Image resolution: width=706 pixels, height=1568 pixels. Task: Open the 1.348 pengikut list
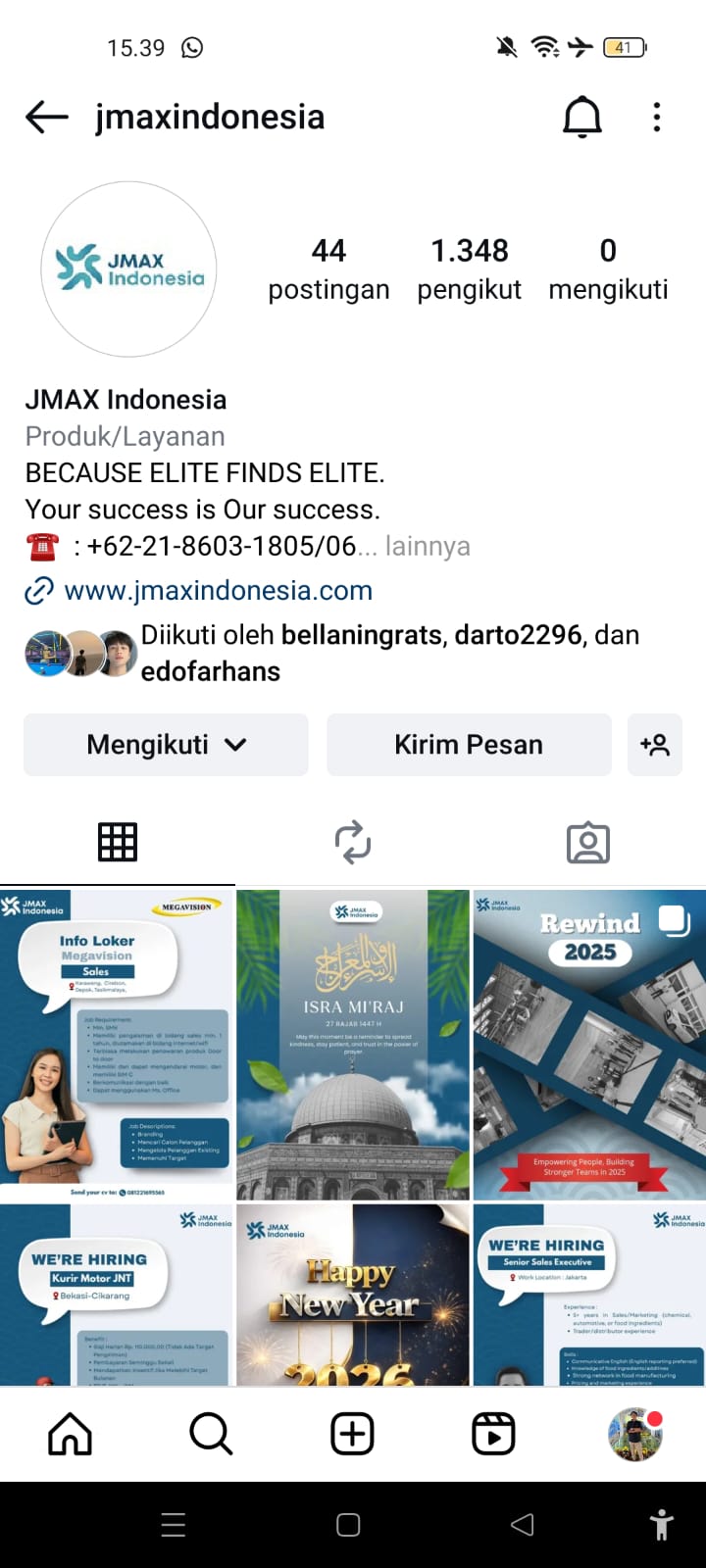(x=469, y=269)
